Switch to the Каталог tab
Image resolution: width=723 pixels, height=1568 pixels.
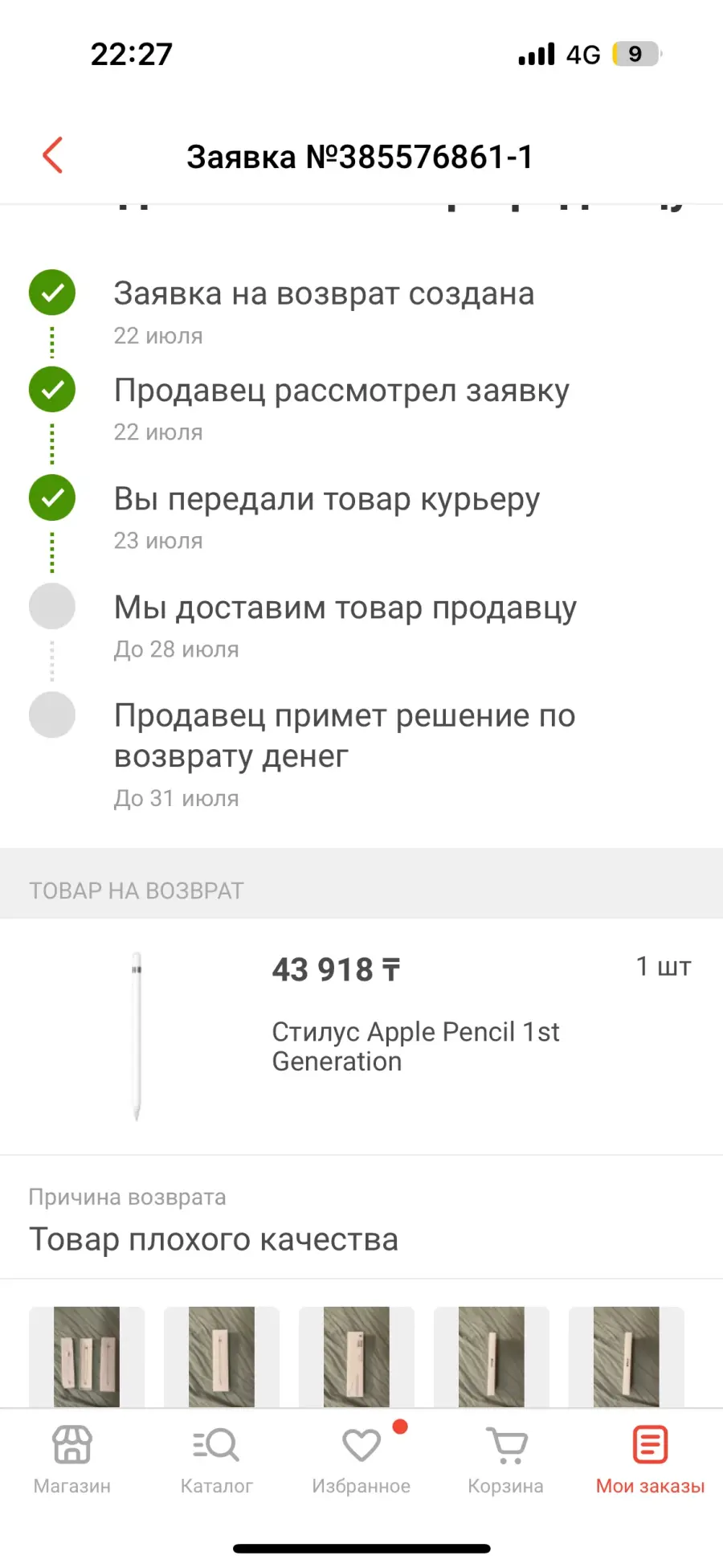tap(217, 1460)
